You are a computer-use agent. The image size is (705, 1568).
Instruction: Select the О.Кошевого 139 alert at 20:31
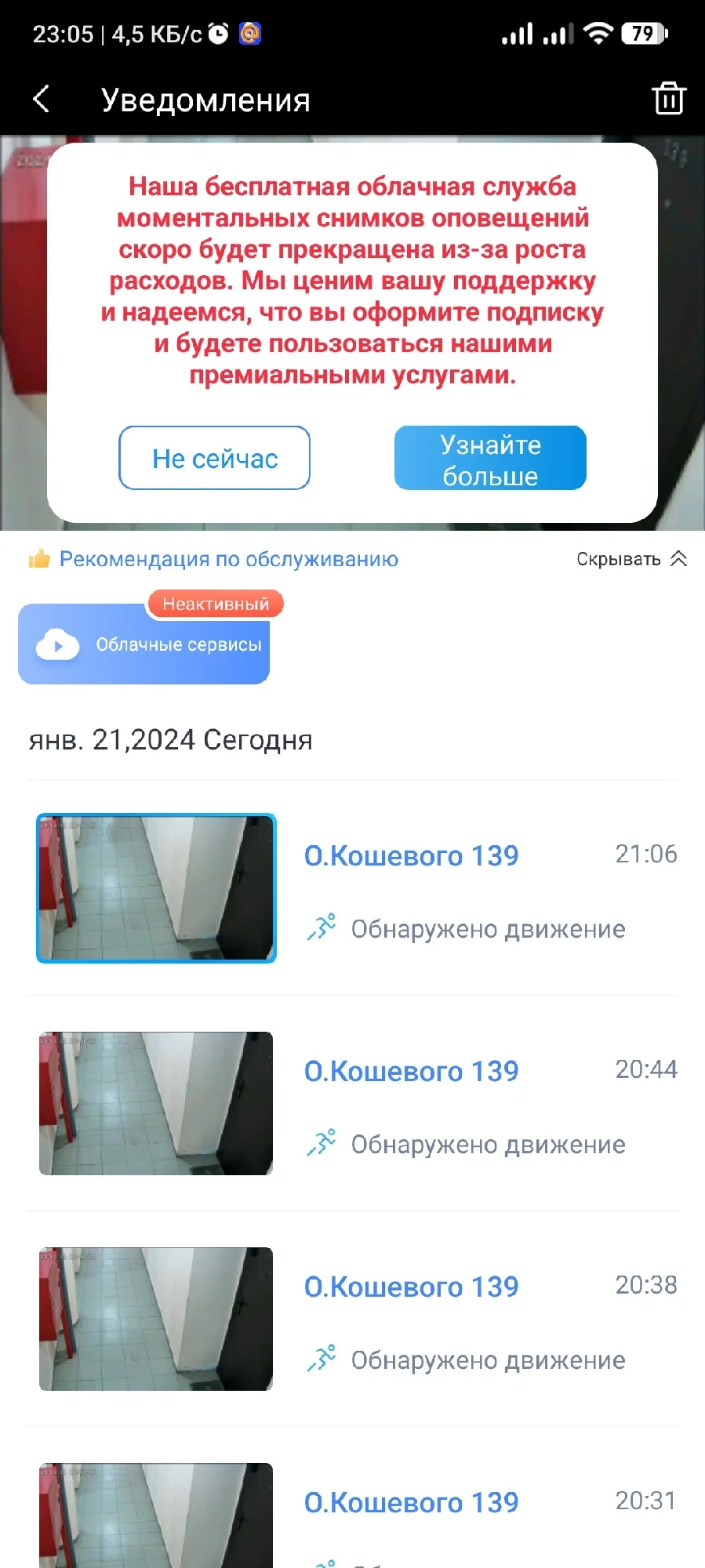(x=411, y=1503)
